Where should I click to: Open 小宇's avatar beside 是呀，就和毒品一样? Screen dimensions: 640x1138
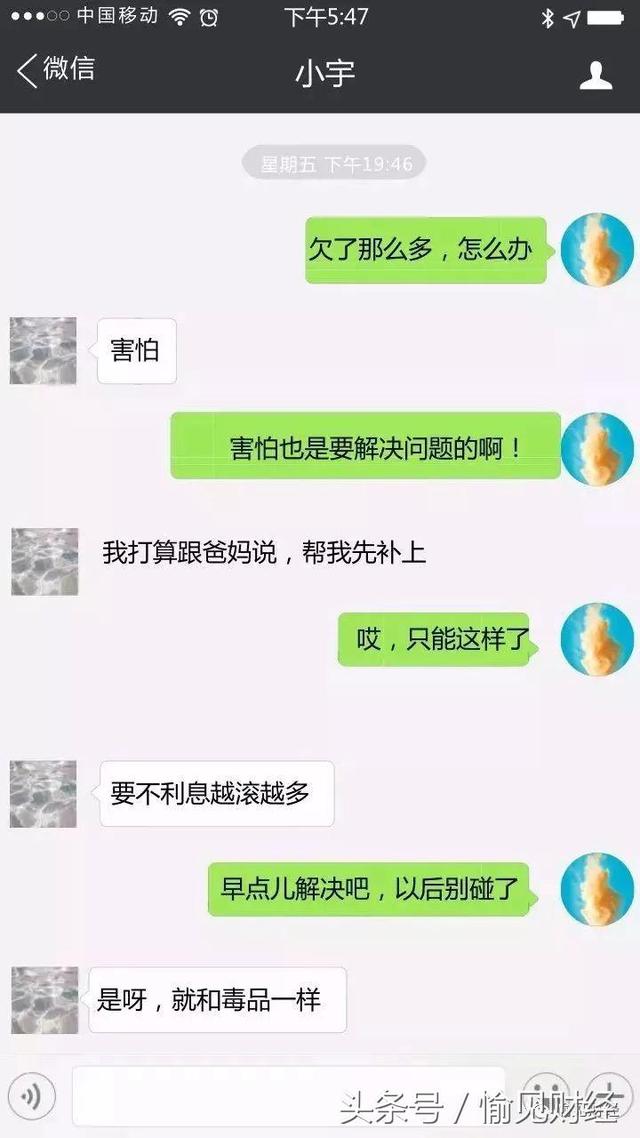pyautogui.click(x=44, y=1000)
